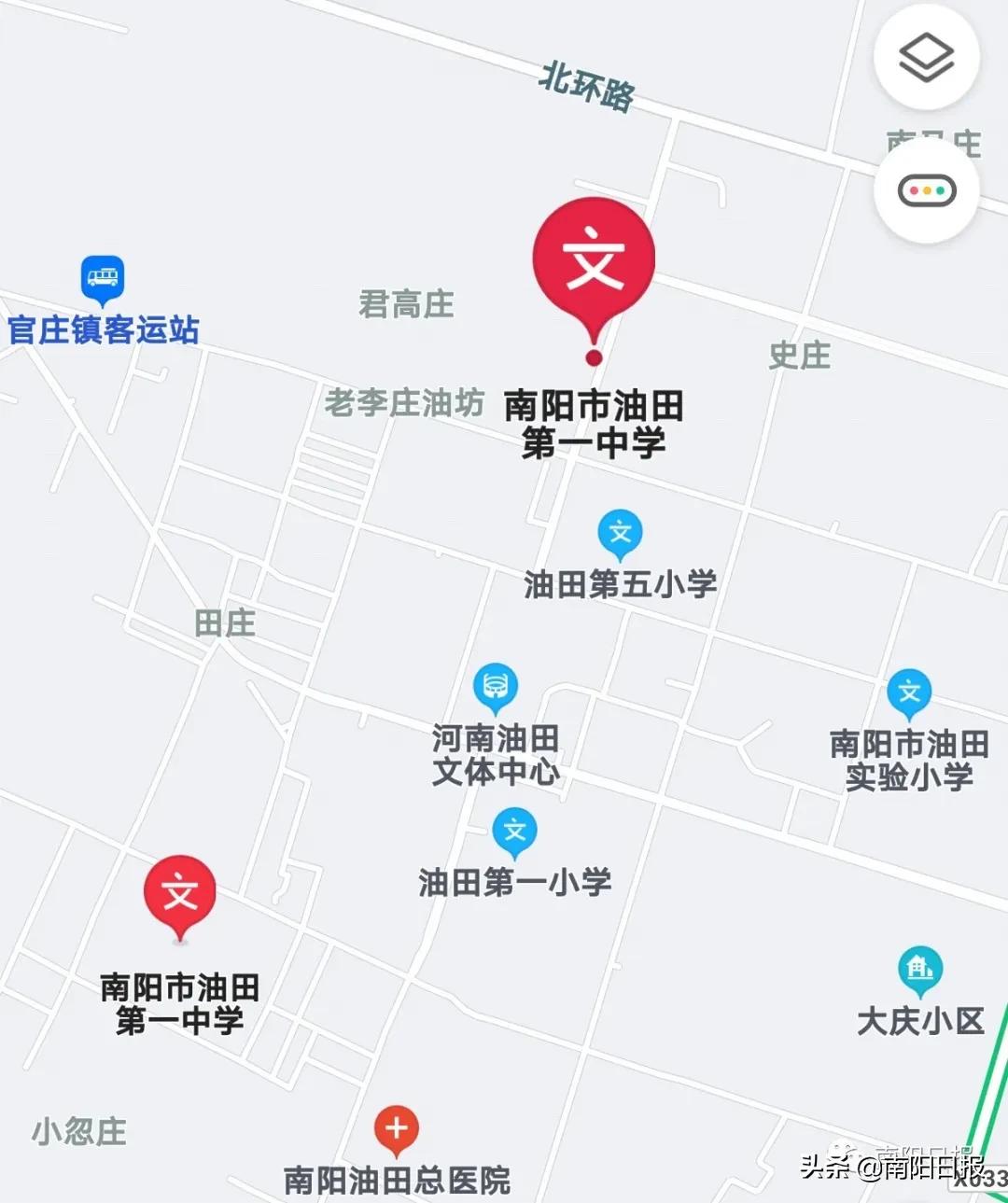1008x1203 pixels.
Task: Select the bus station icon for 官庄镇客运站
Action: coord(103,277)
